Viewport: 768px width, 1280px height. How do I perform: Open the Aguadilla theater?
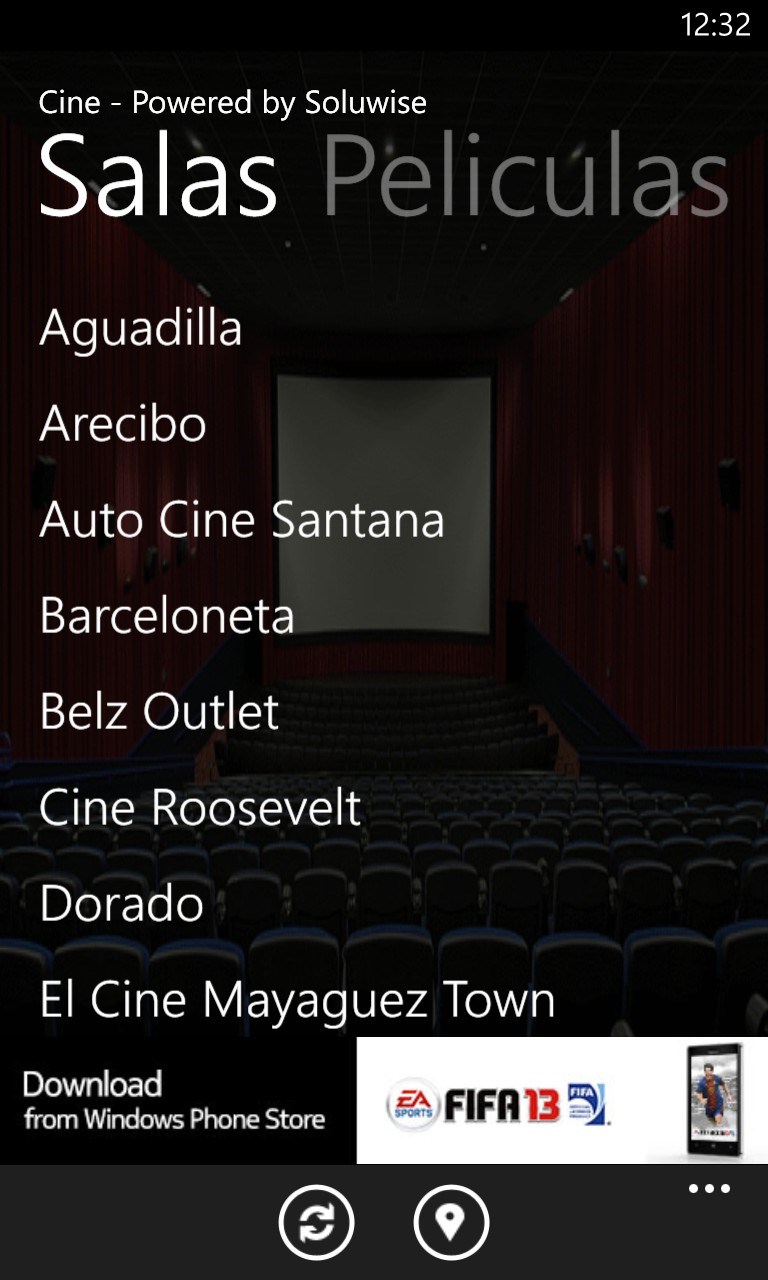tap(141, 328)
